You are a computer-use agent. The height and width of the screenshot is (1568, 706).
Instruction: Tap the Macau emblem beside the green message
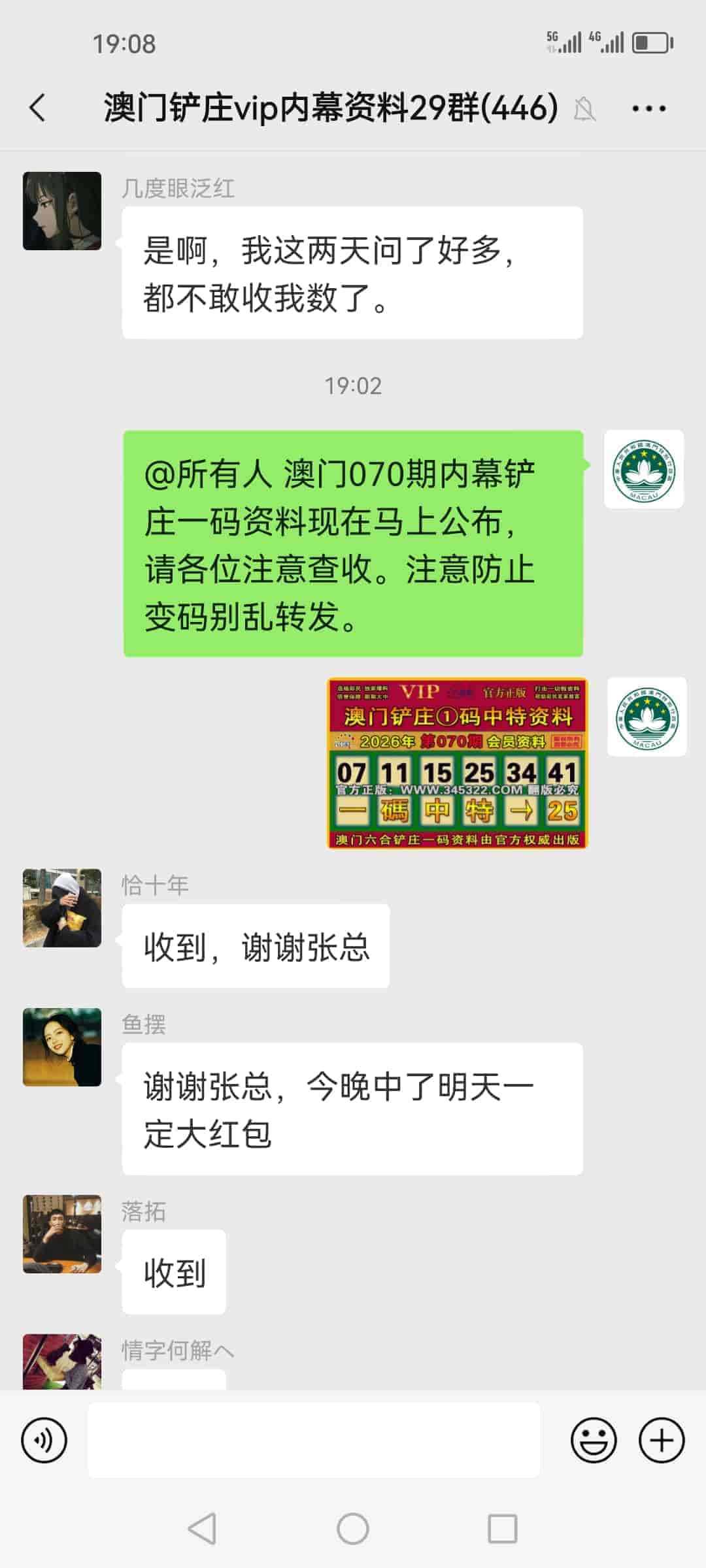(644, 469)
